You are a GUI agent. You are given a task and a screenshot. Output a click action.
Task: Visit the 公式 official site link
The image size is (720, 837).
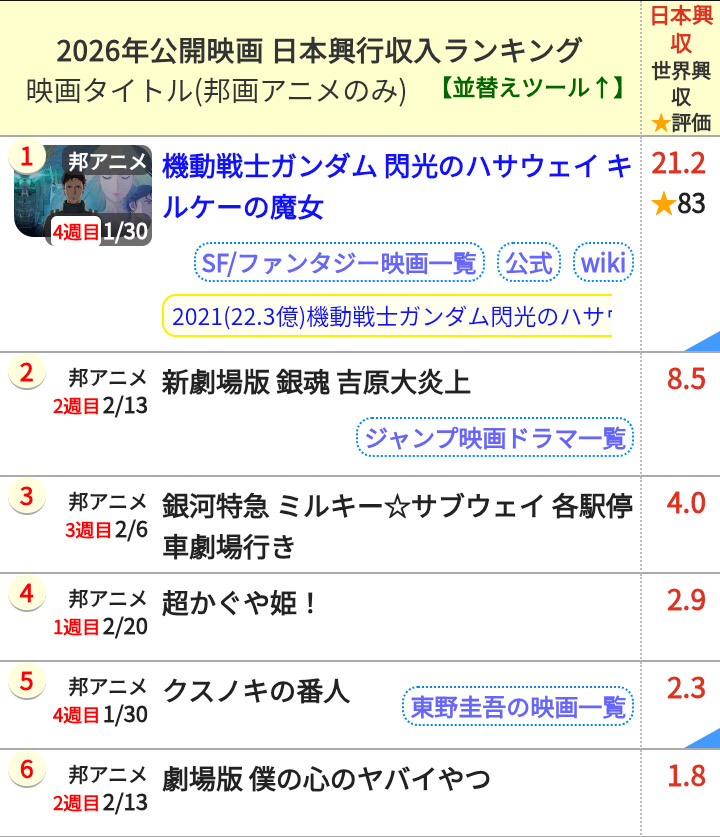[528, 263]
